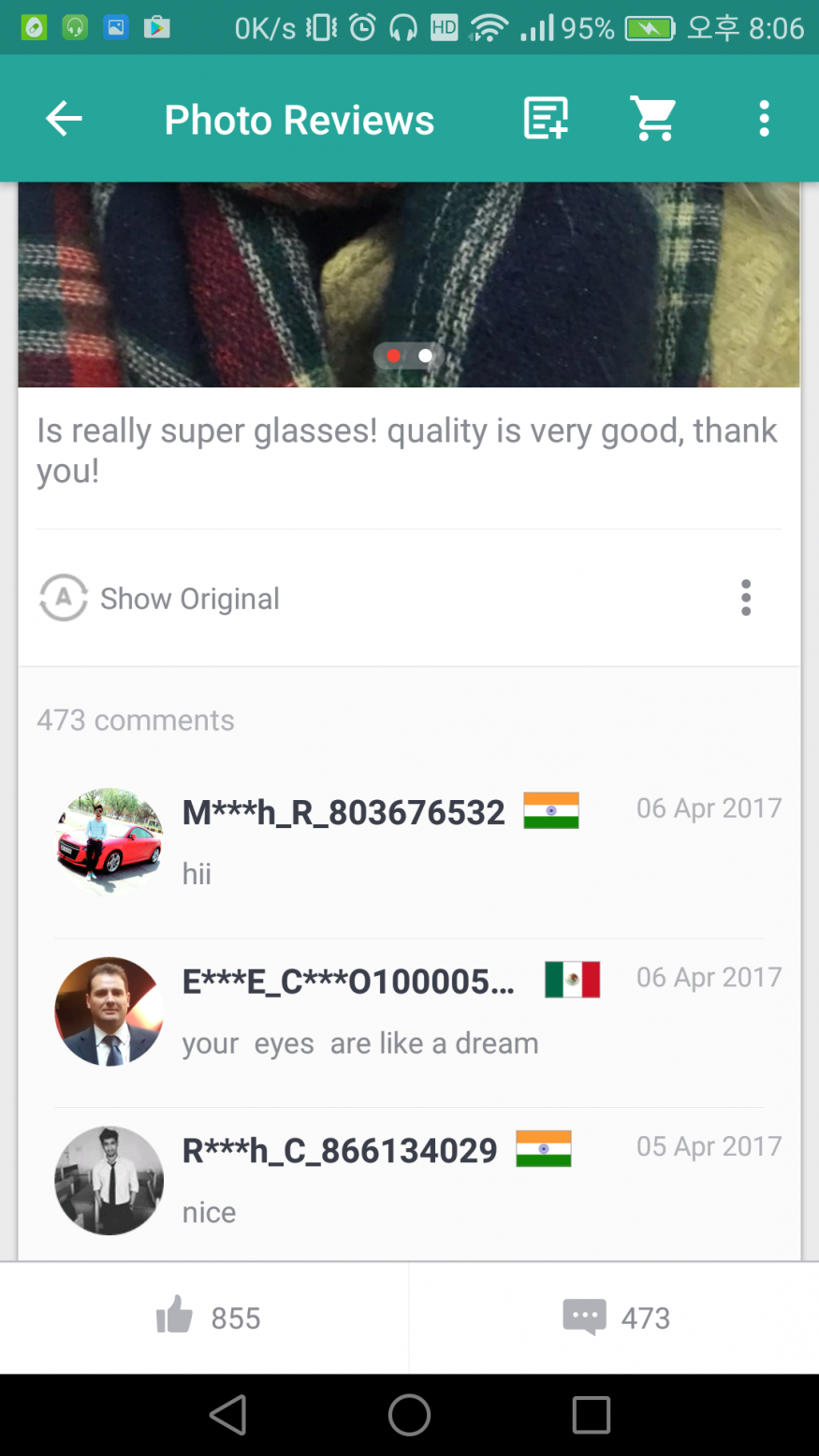Viewport: 819px width, 1456px height.
Task: Open the comment 'your eyes are like a dream'
Action: 360,1043
